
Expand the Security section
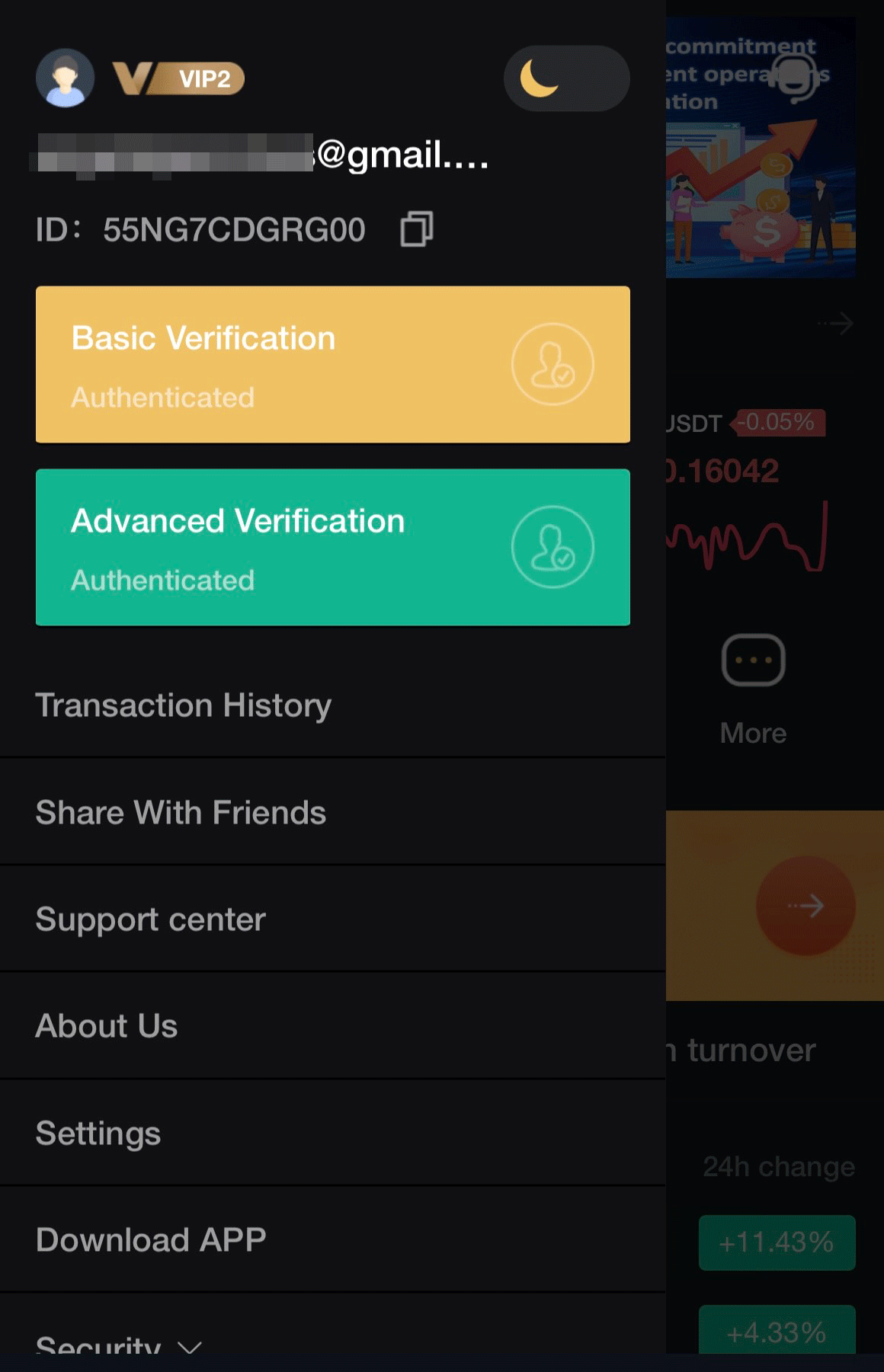click(118, 1345)
